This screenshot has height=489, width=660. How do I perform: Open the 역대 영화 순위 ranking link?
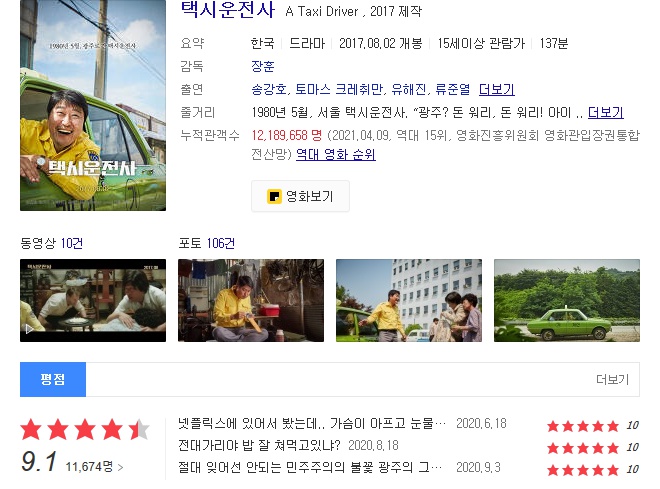[x=336, y=155]
